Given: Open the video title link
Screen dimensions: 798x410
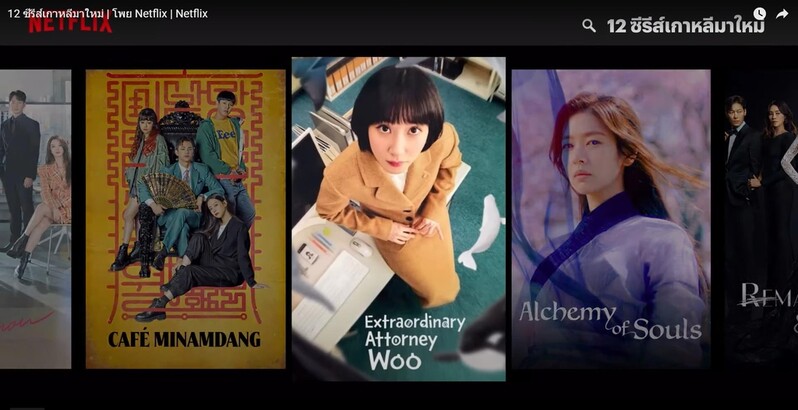Looking at the screenshot, I should 108,14.
